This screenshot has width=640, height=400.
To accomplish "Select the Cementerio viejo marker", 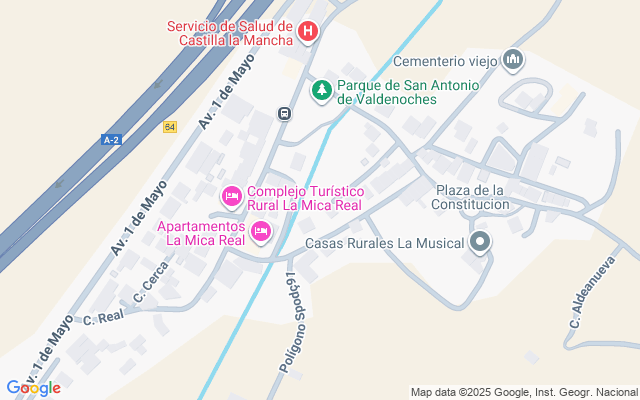I will 513,61.
